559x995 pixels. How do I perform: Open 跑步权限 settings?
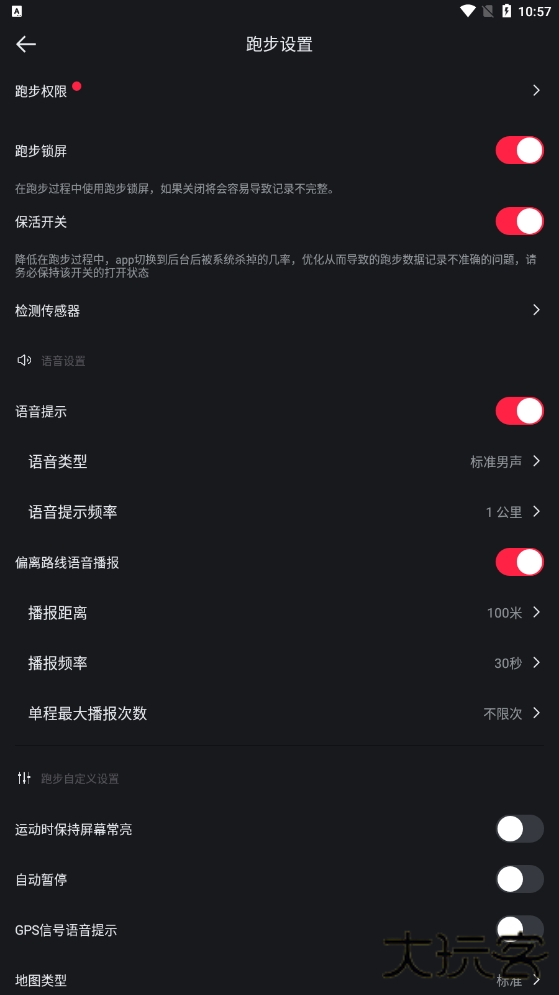(279, 91)
